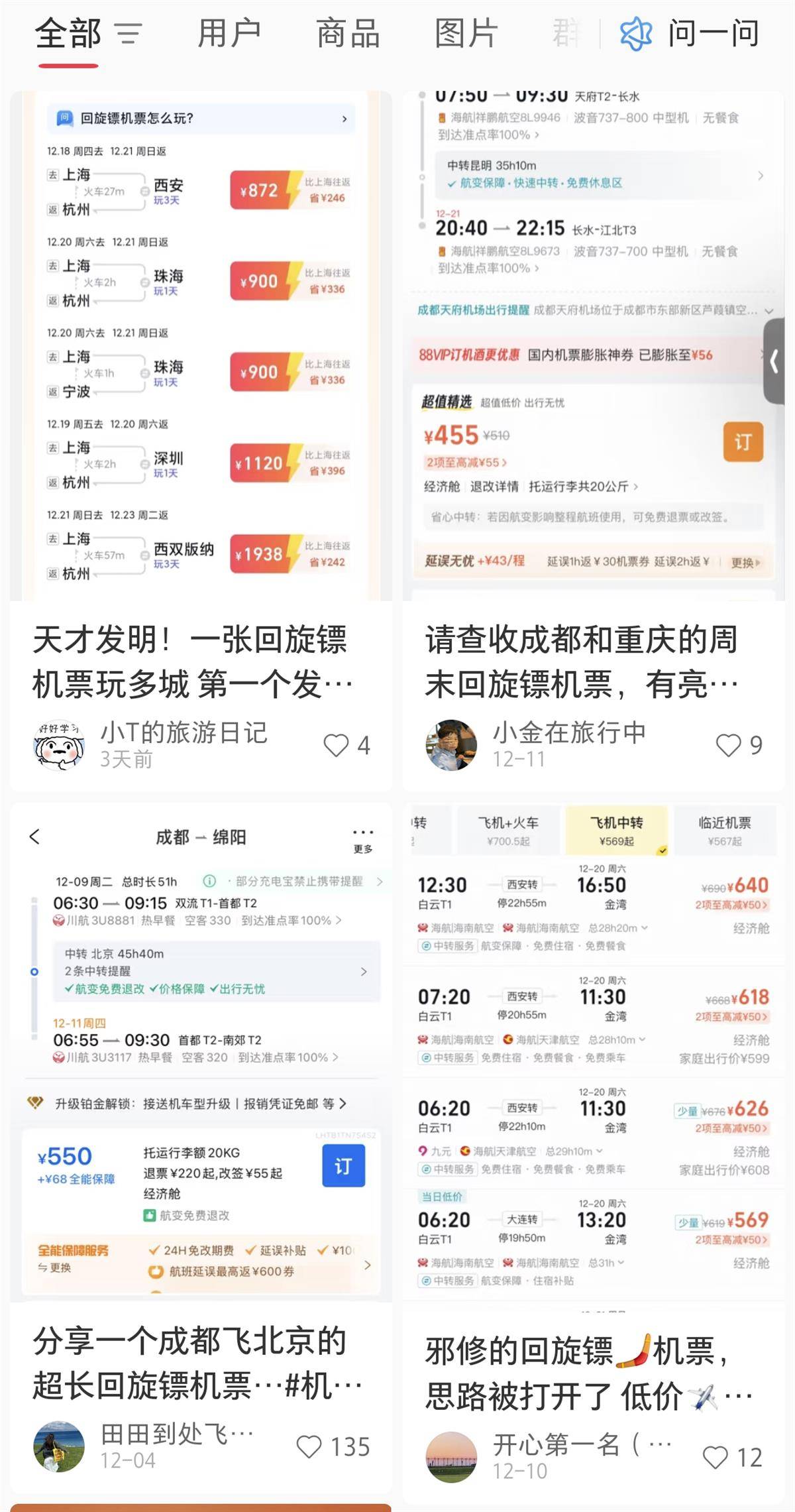Viewport: 795px width, 1512px height.
Task: Open 田田到处飞's profile avatar
Action: point(58,1446)
